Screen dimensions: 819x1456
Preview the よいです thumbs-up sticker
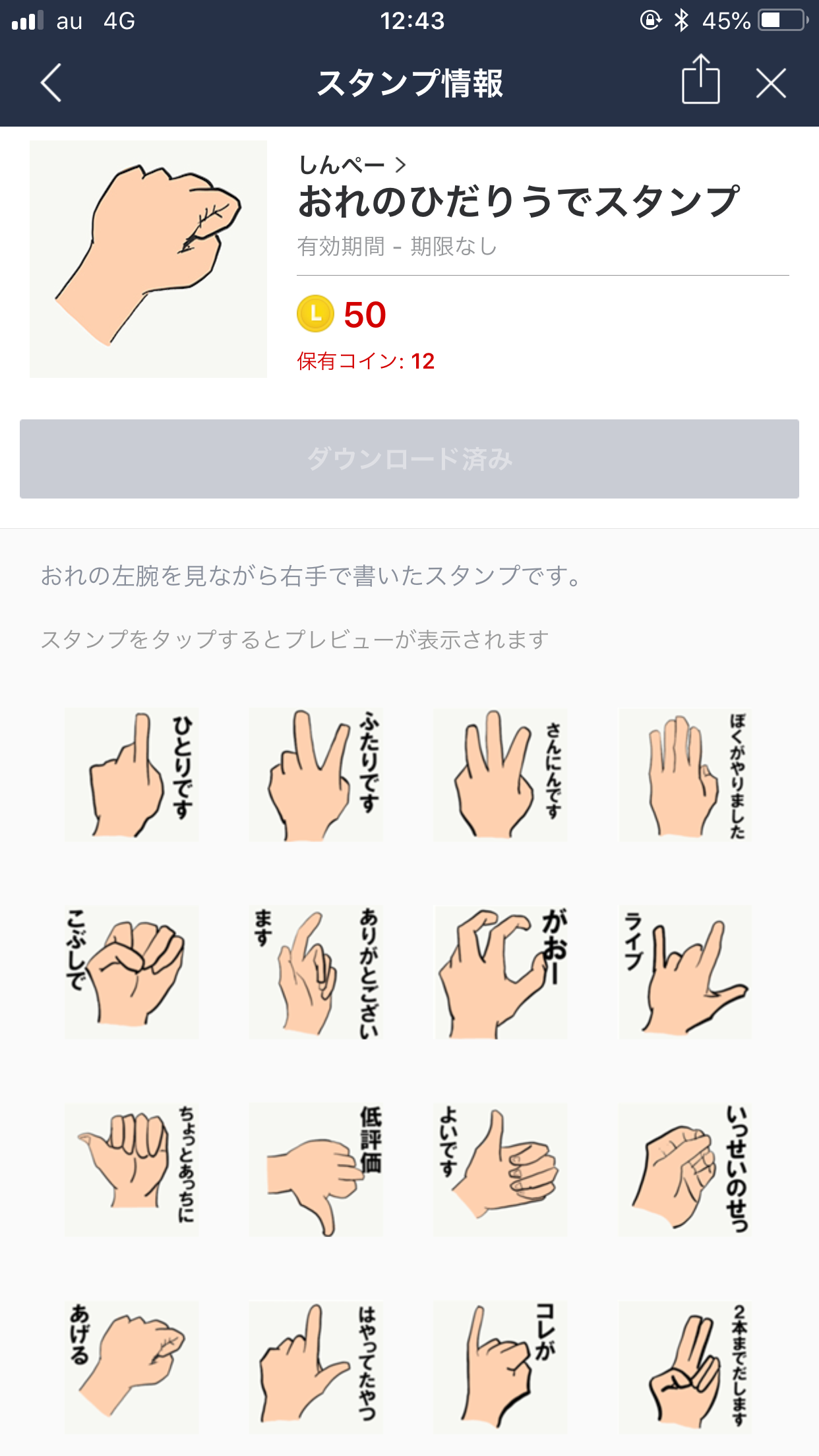(501, 1170)
